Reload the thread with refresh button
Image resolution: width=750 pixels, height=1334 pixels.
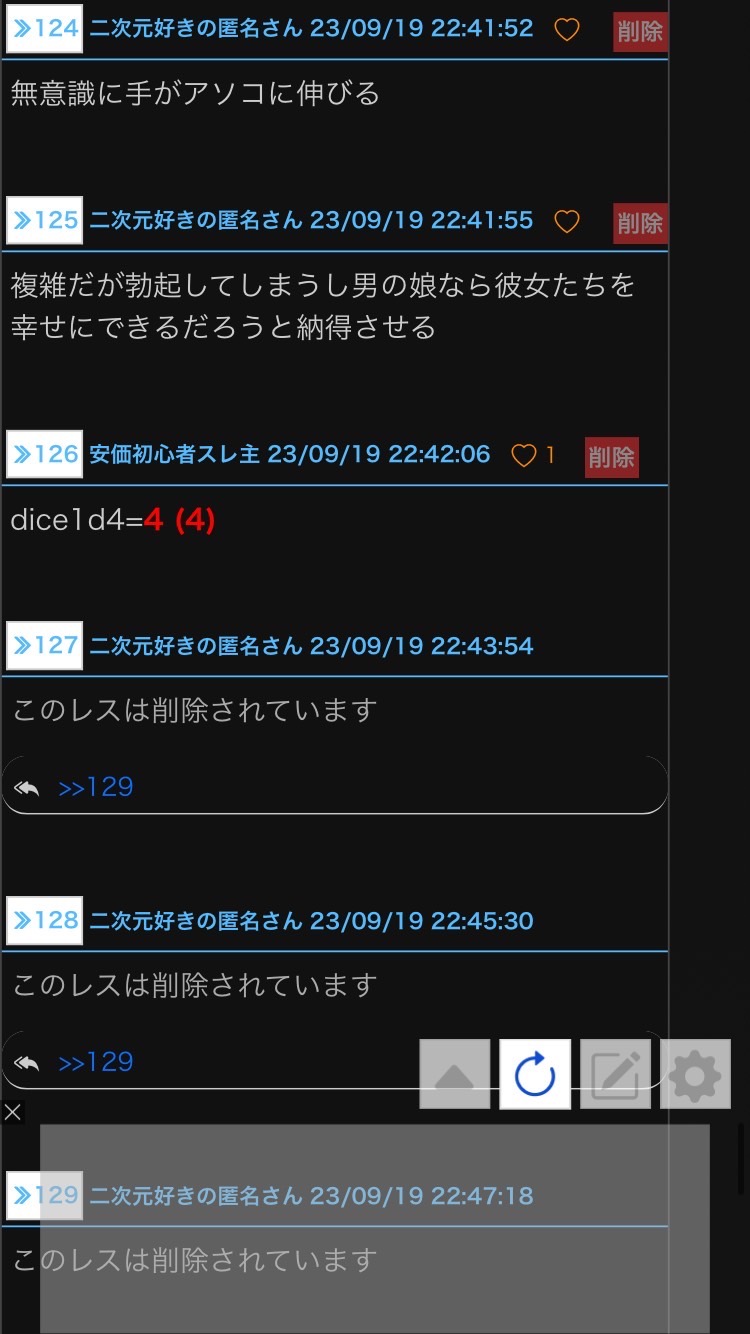(535, 1074)
